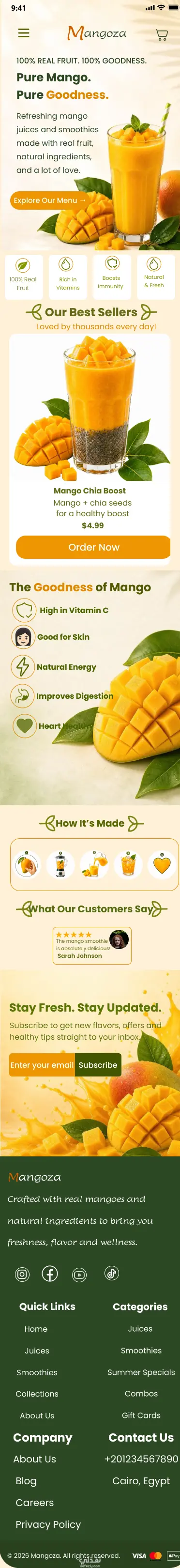Select the Combos category link

pos(141,1393)
